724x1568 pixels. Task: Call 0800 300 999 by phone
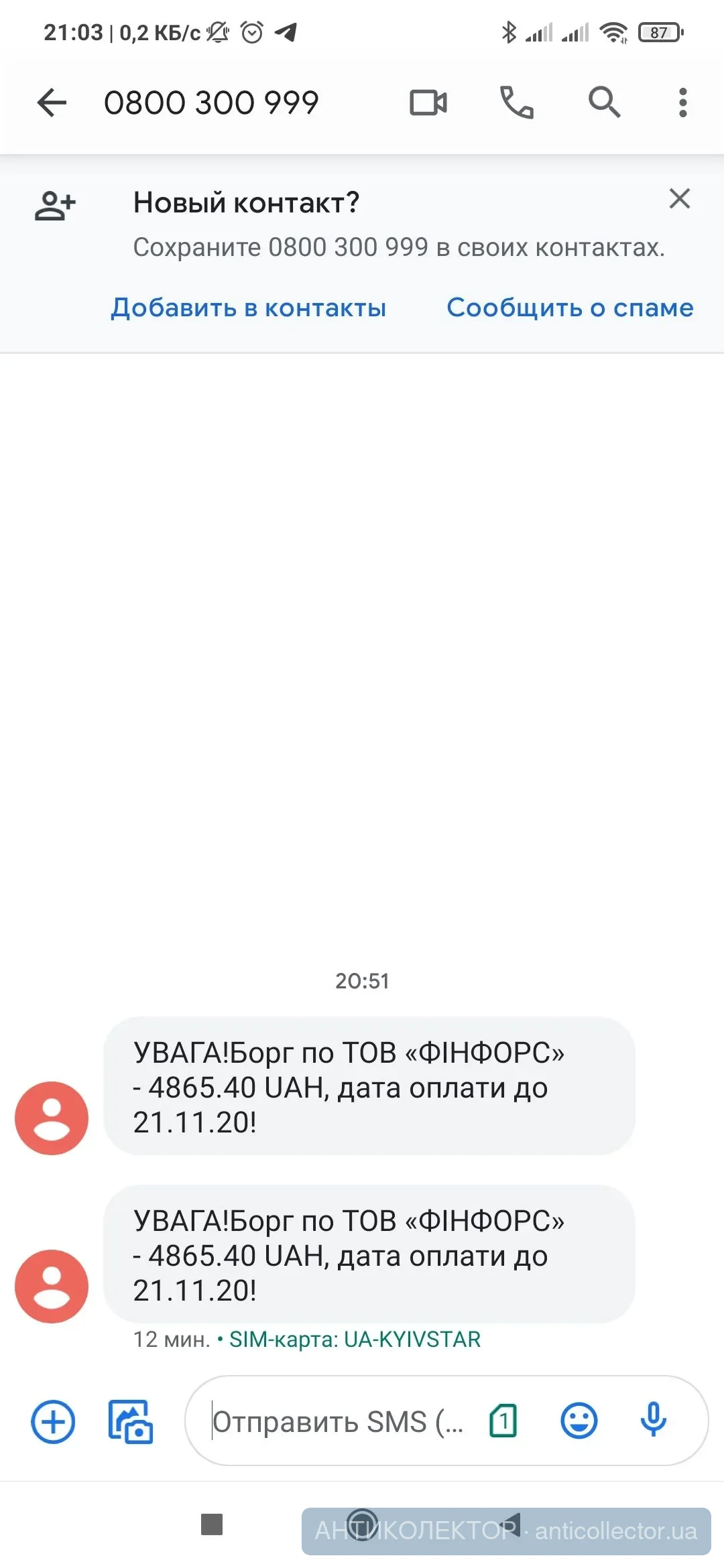tap(517, 103)
